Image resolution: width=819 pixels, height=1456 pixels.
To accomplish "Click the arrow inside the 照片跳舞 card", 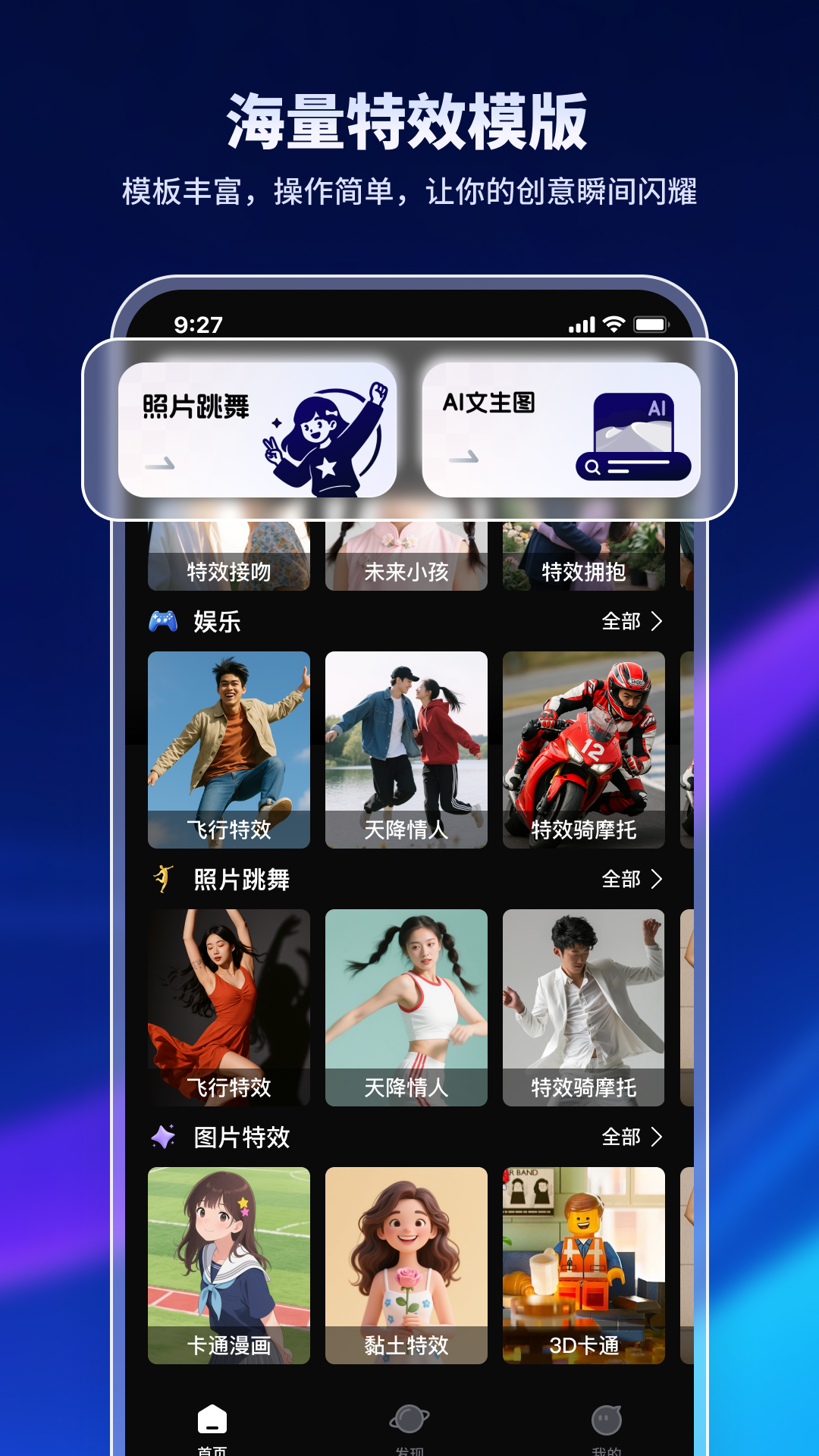I will pyautogui.click(x=162, y=465).
